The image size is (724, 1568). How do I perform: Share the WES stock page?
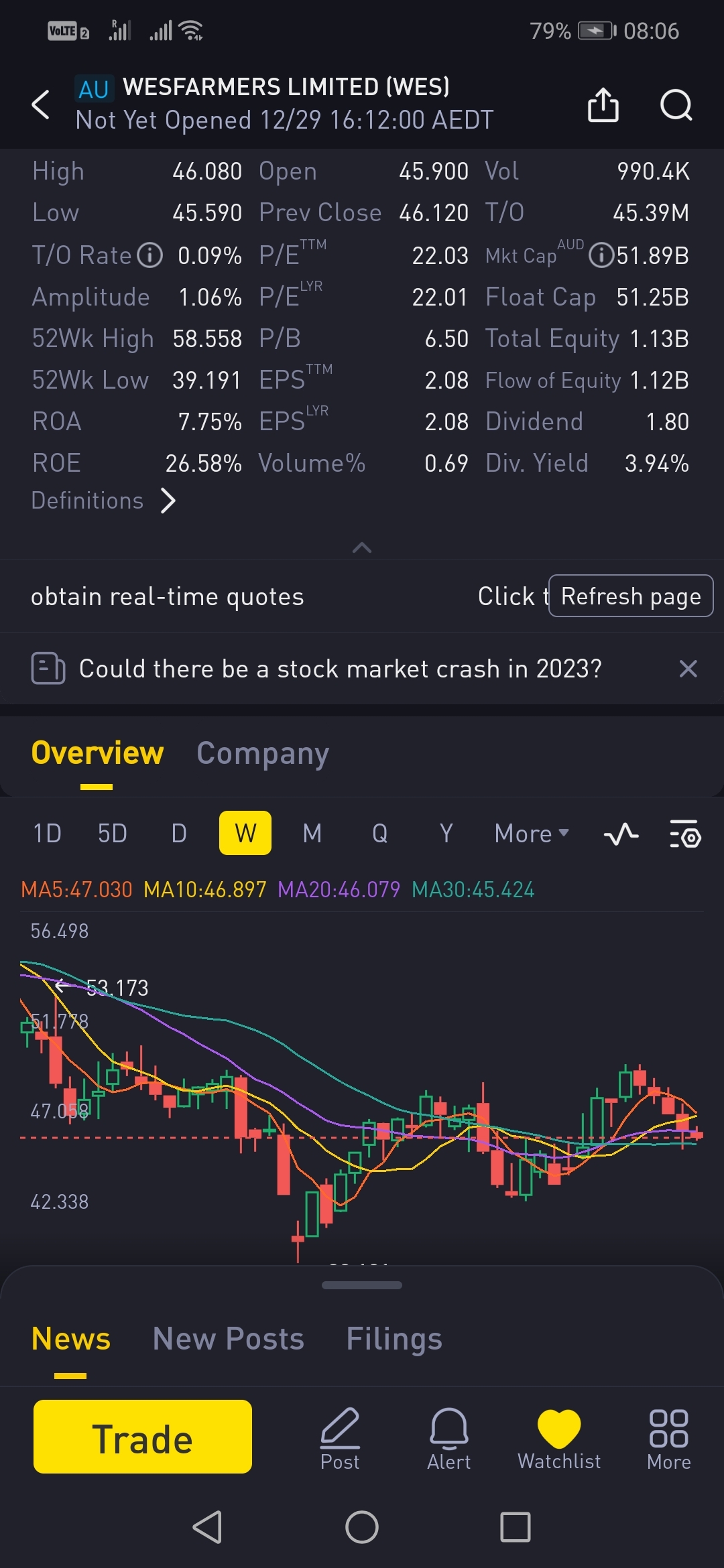click(x=603, y=105)
